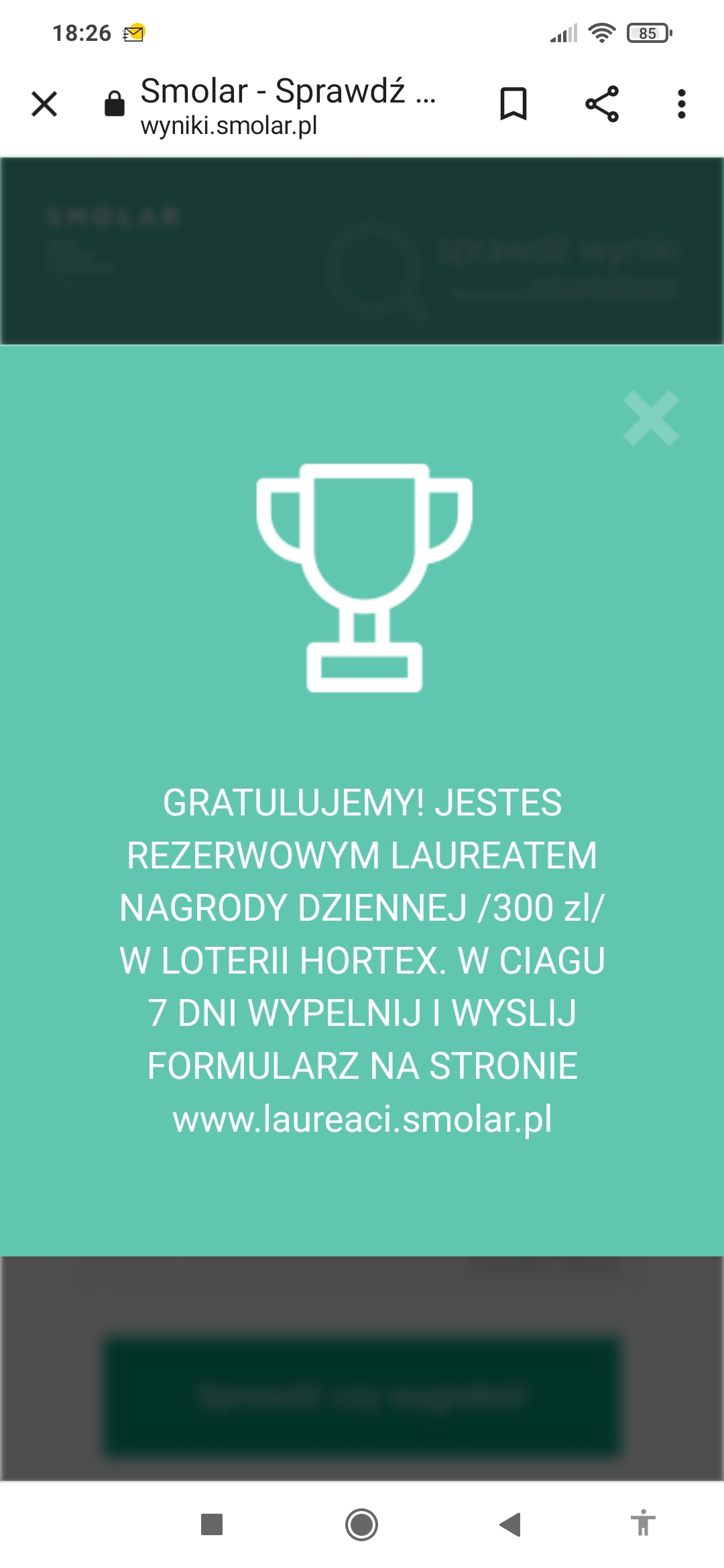Open the browser overflow menu

681,104
